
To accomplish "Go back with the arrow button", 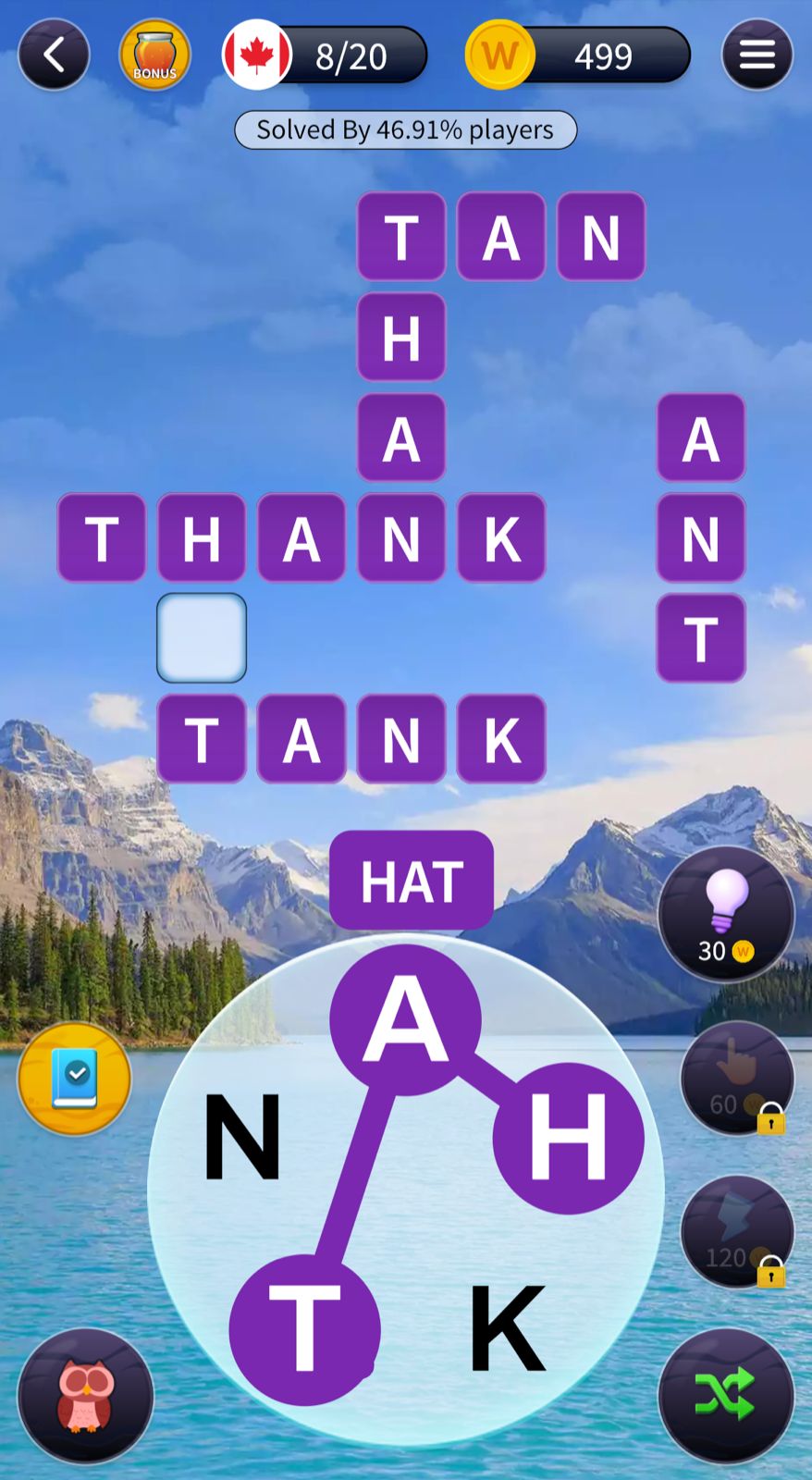I will [x=54, y=55].
